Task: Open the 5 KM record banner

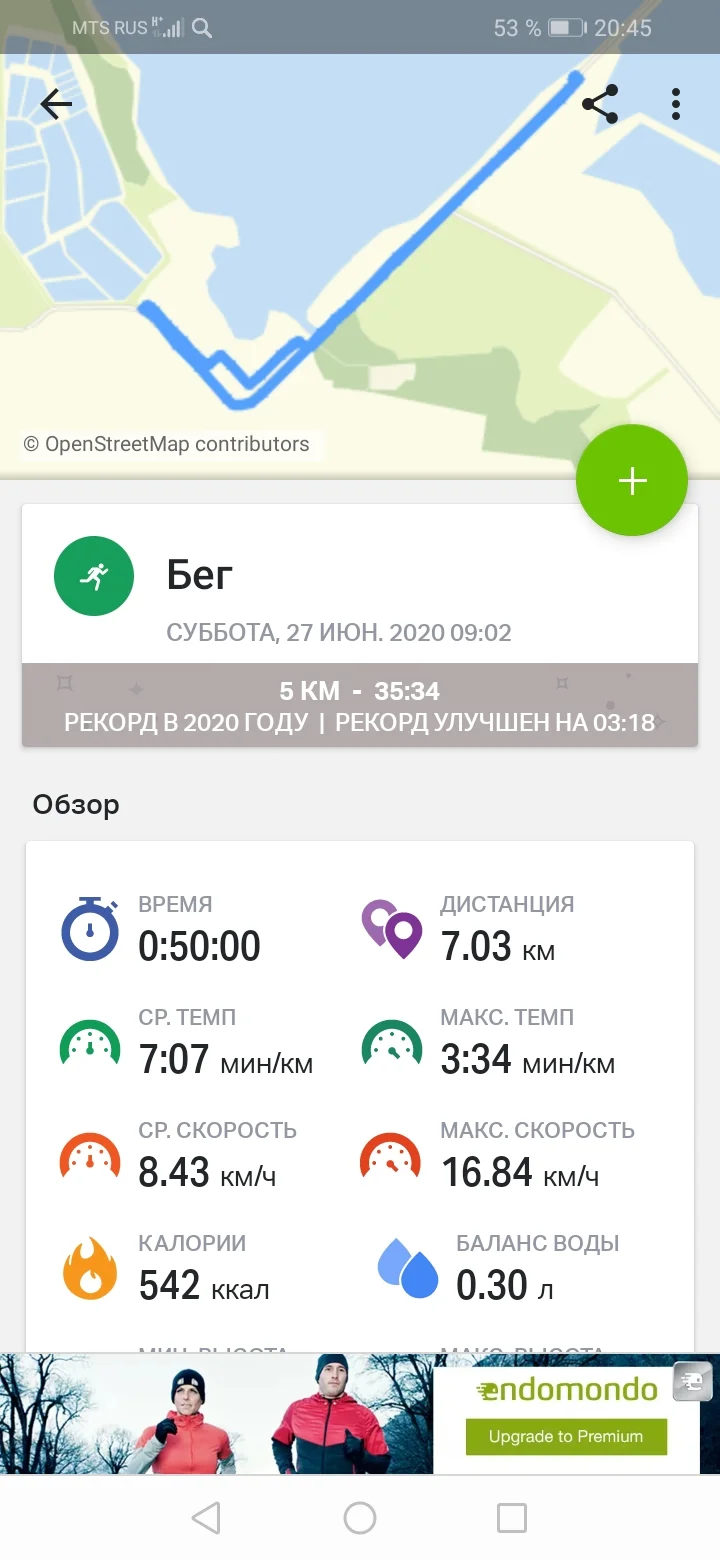Action: [360, 706]
